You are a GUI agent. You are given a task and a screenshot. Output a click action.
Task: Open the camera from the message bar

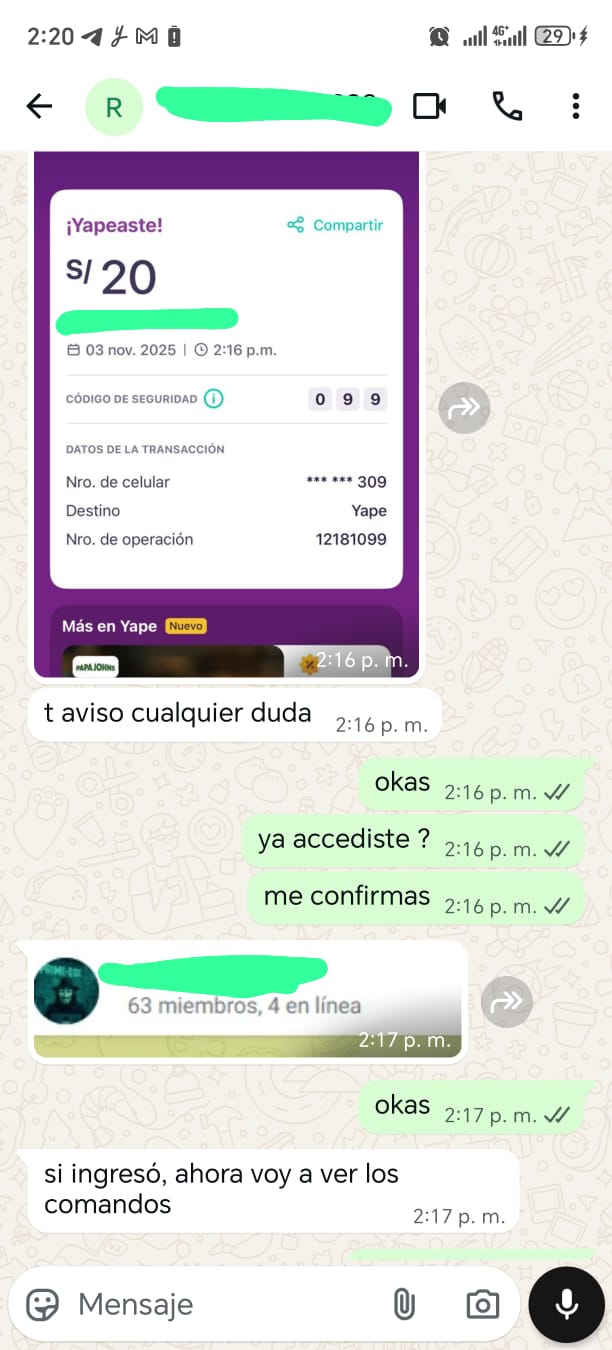click(x=482, y=1304)
